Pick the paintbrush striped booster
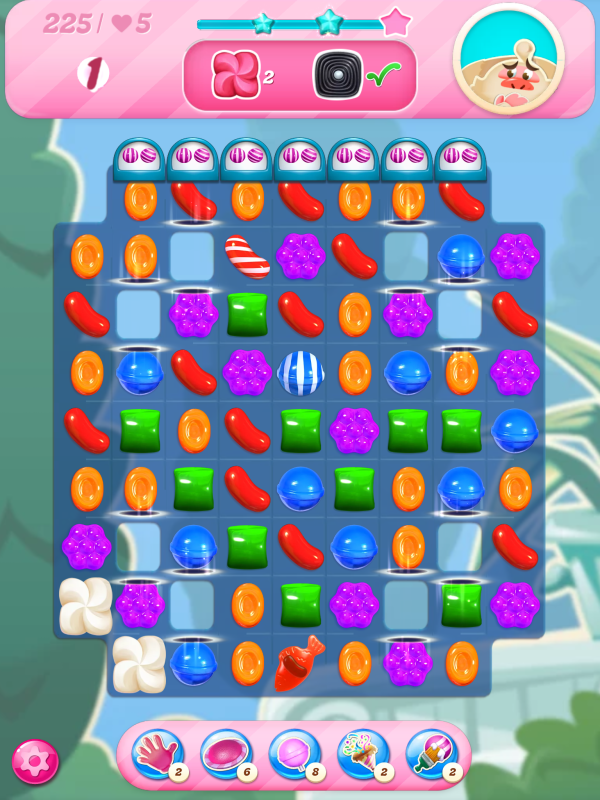600x800 pixels. tap(430, 754)
